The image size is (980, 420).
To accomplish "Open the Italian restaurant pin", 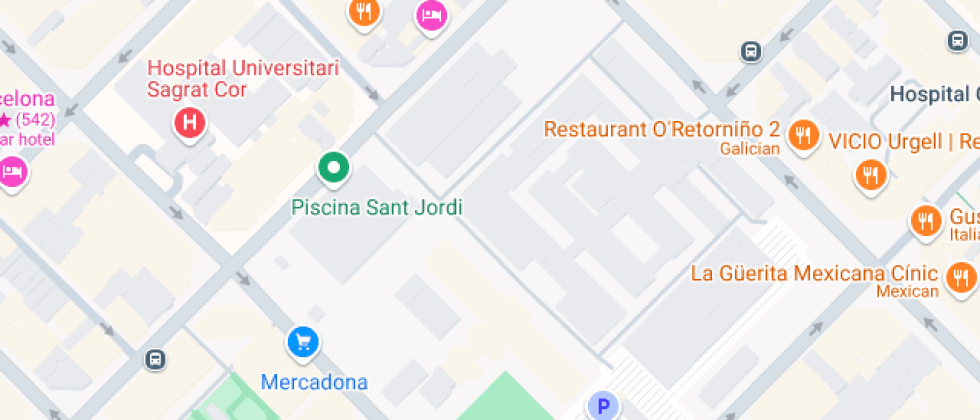I will pos(926,221).
